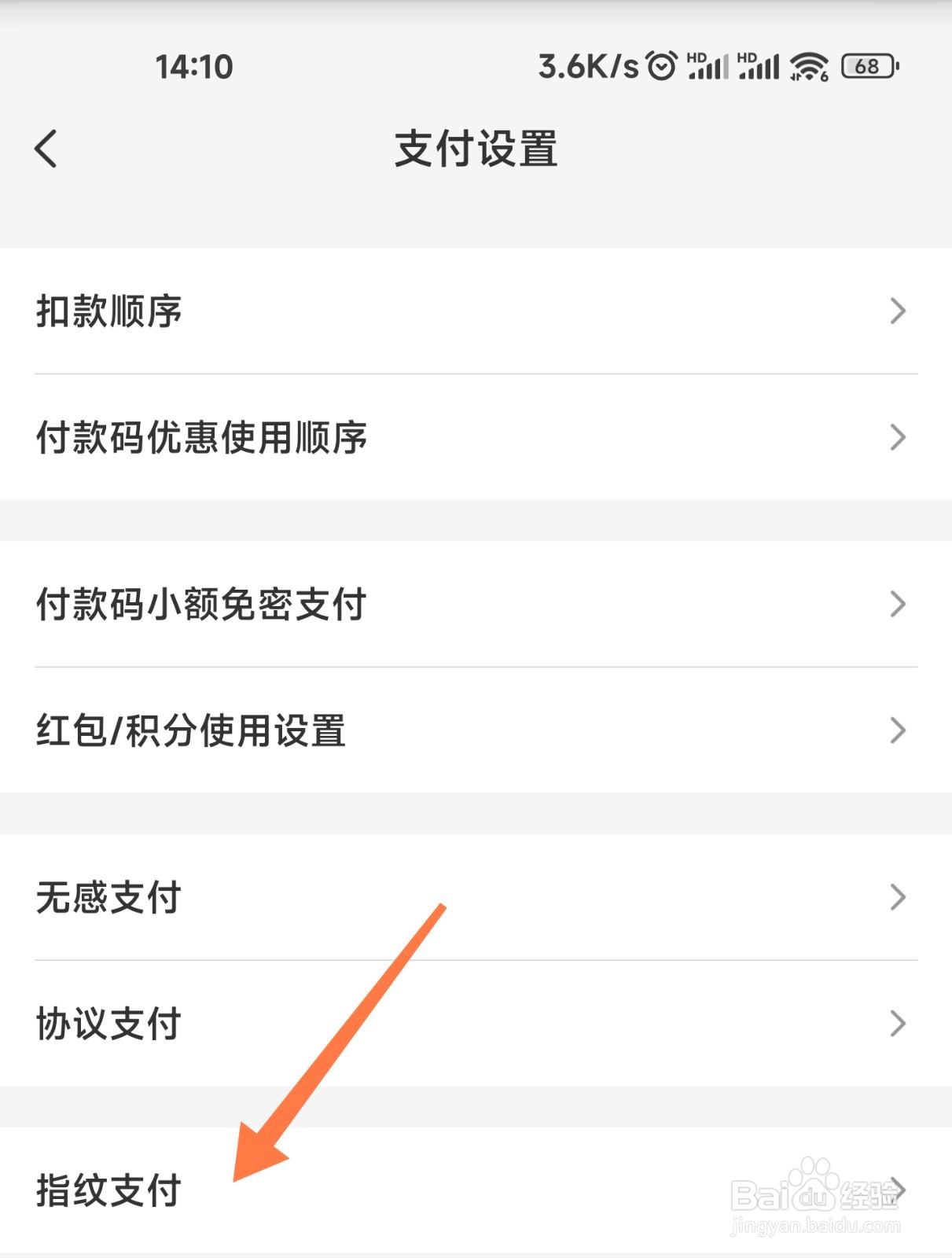
Task: Click the chevron beside 无感支付
Action: click(898, 896)
